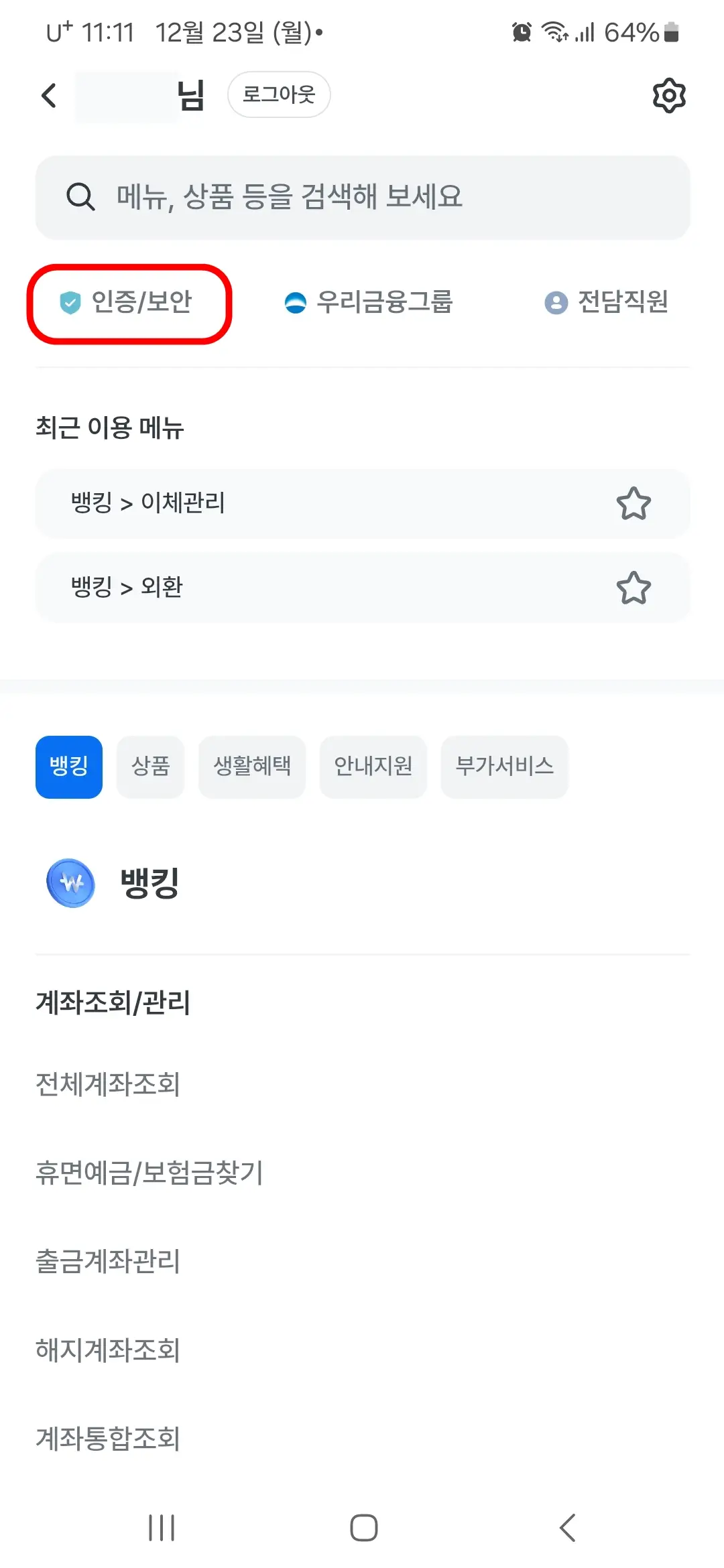Tap the back arrow at top left
Viewport: 724px width, 1568px height.
(x=48, y=95)
